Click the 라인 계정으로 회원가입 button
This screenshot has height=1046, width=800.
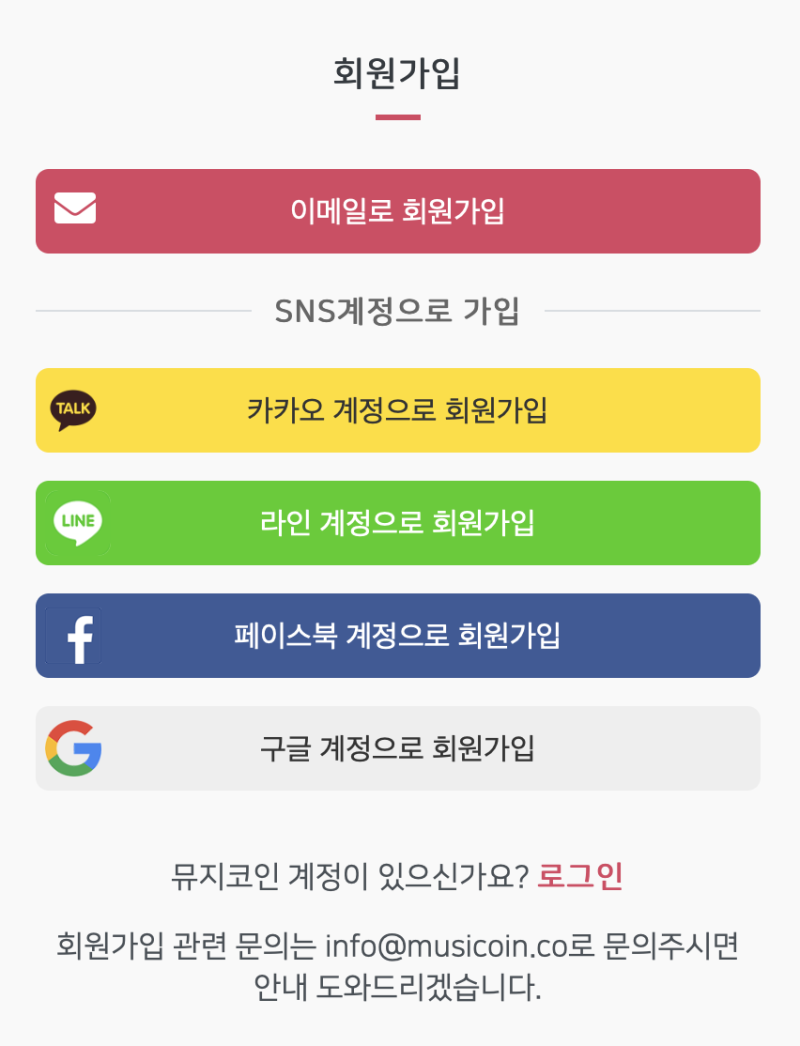(400, 522)
